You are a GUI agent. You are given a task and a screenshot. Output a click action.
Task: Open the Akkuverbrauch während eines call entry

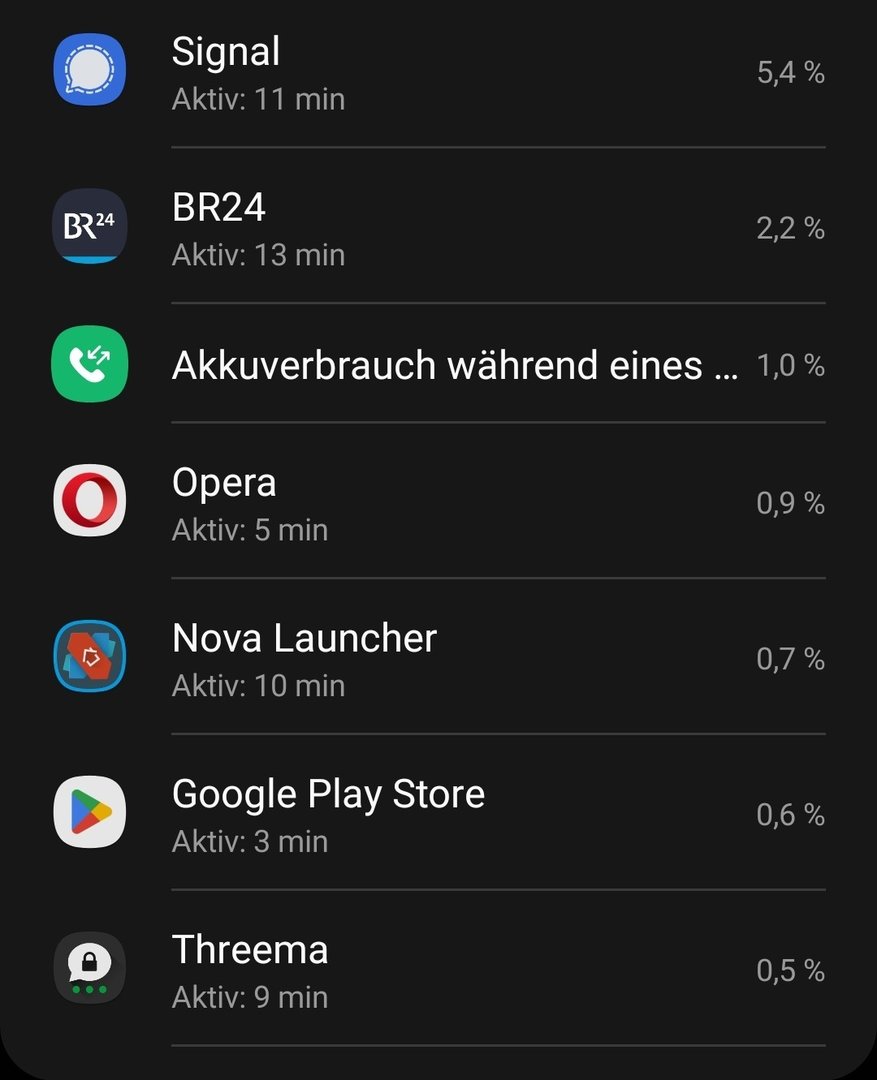tap(438, 365)
